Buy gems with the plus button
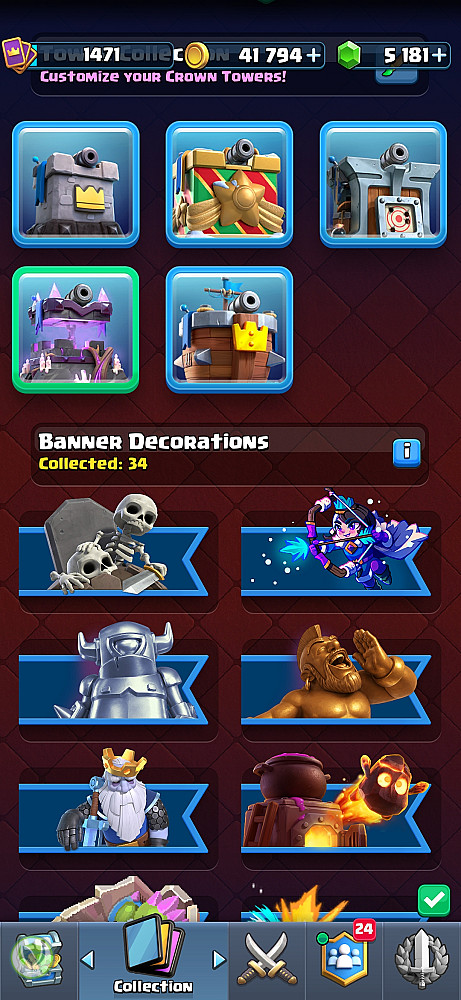This screenshot has width=461, height=1000. point(439,56)
